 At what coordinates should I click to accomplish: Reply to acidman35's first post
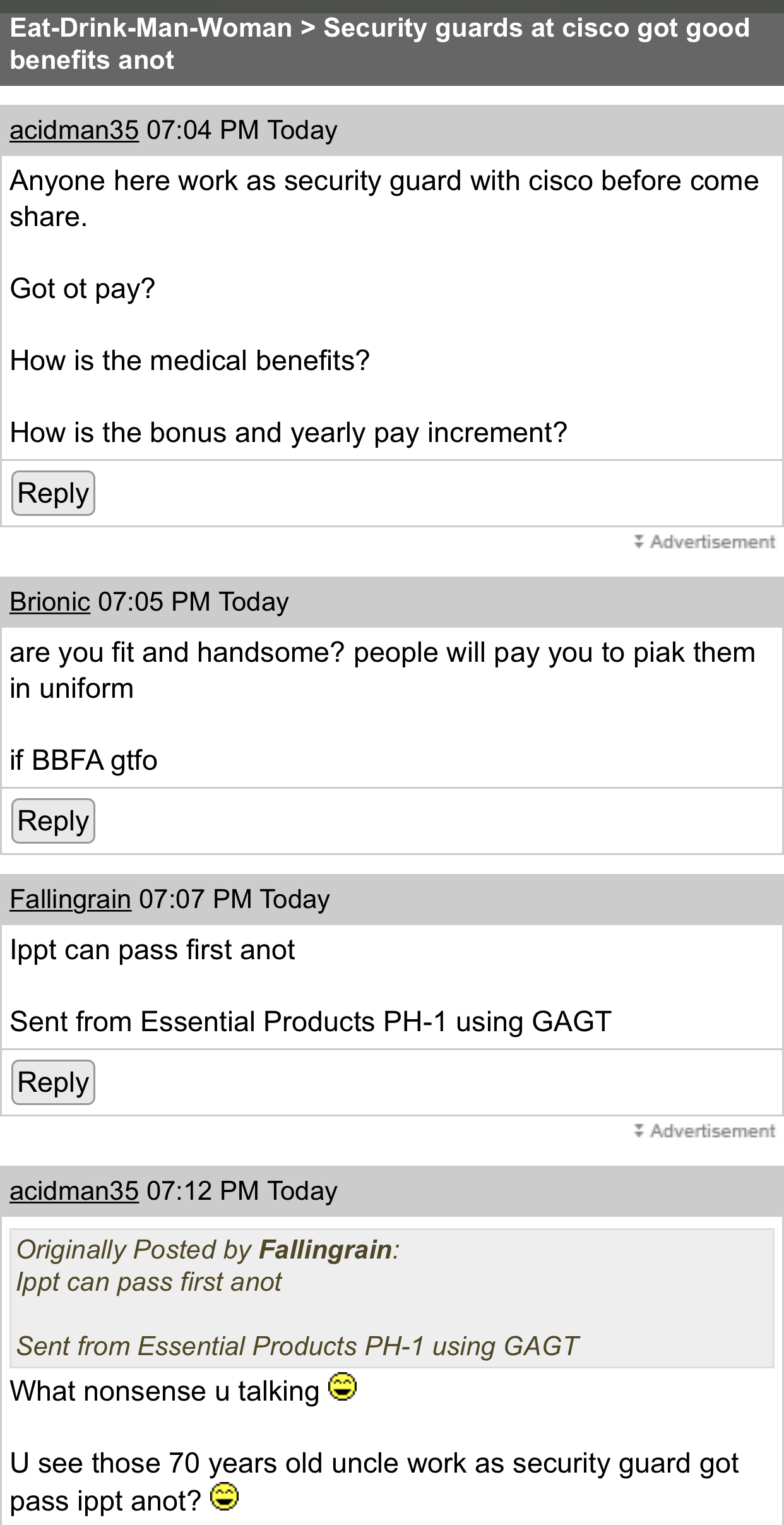tap(53, 493)
